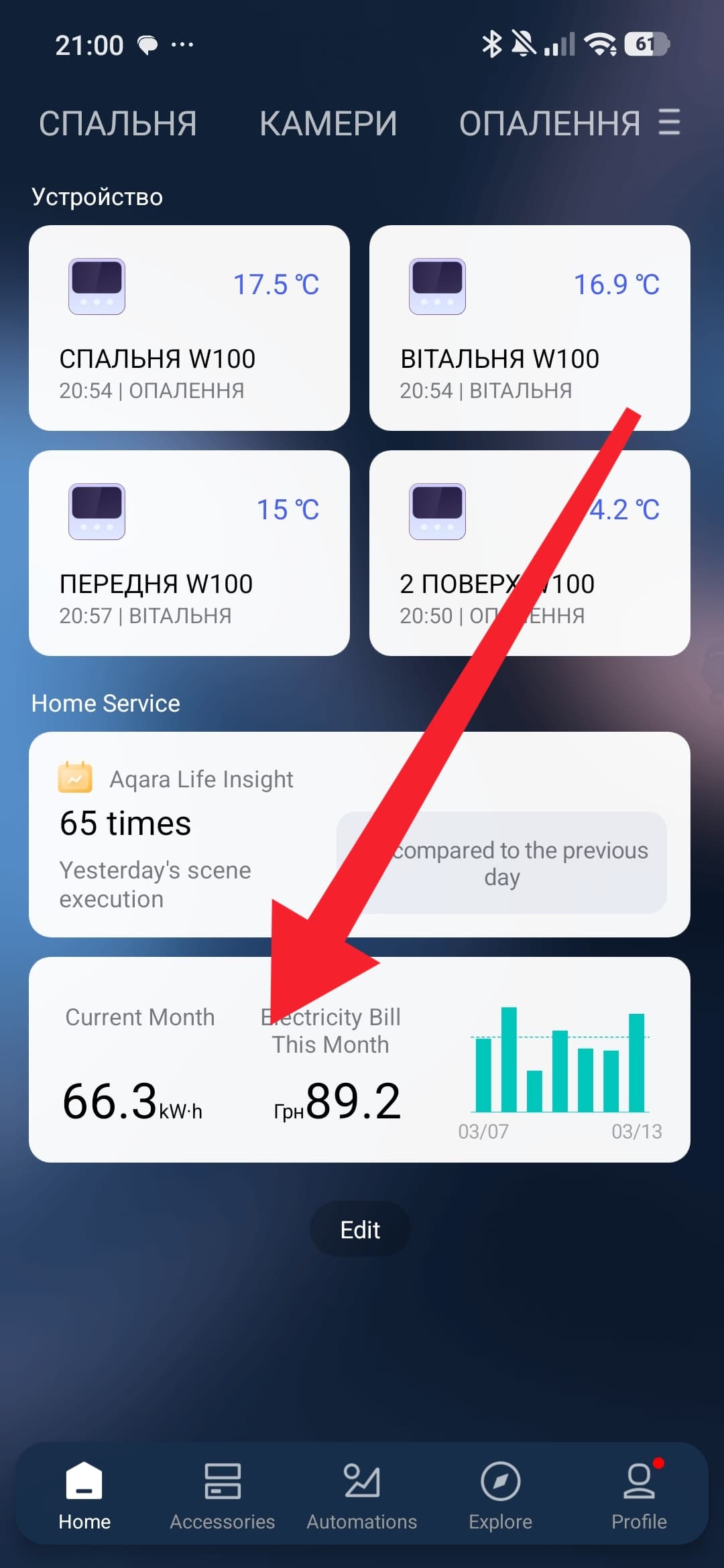Switch to the Accessories tab
The width and height of the screenshot is (724, 1568).
point(223,1496)
